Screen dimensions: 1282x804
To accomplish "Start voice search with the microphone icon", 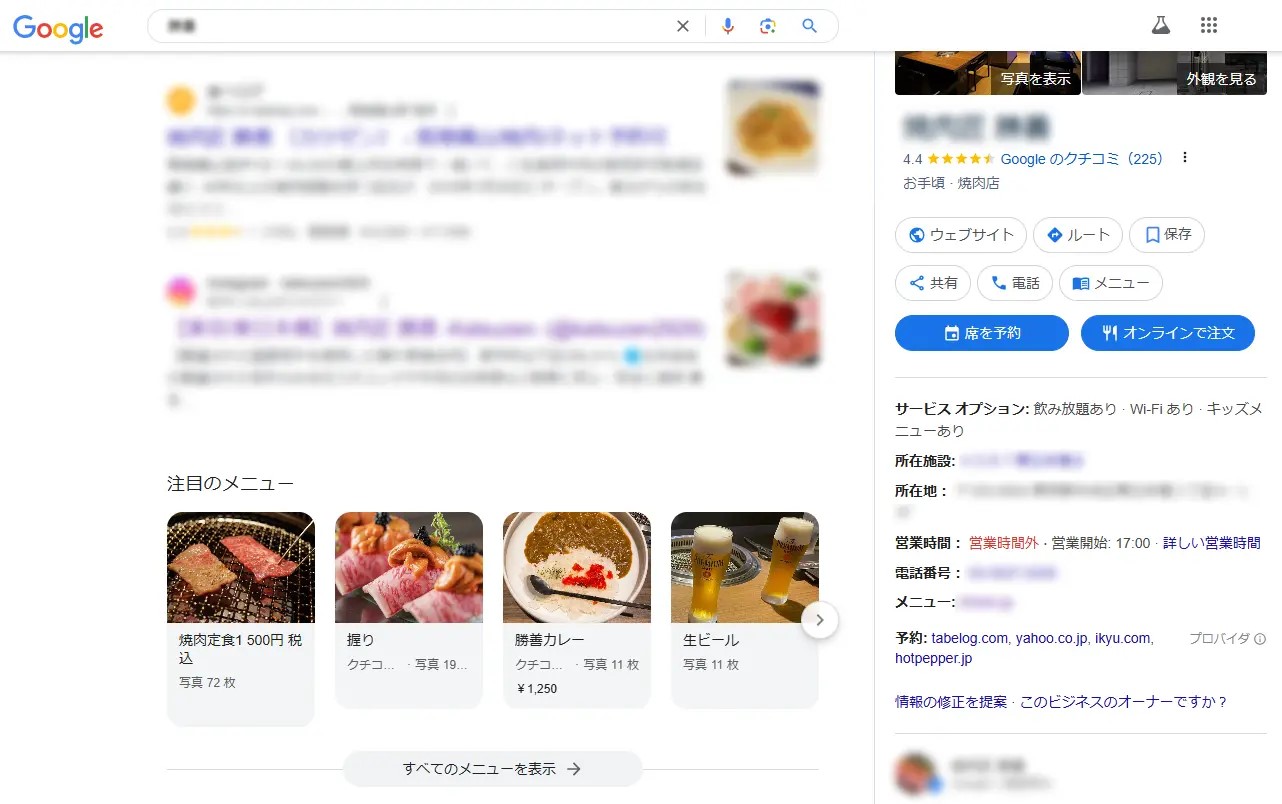I will pos(728,27).
